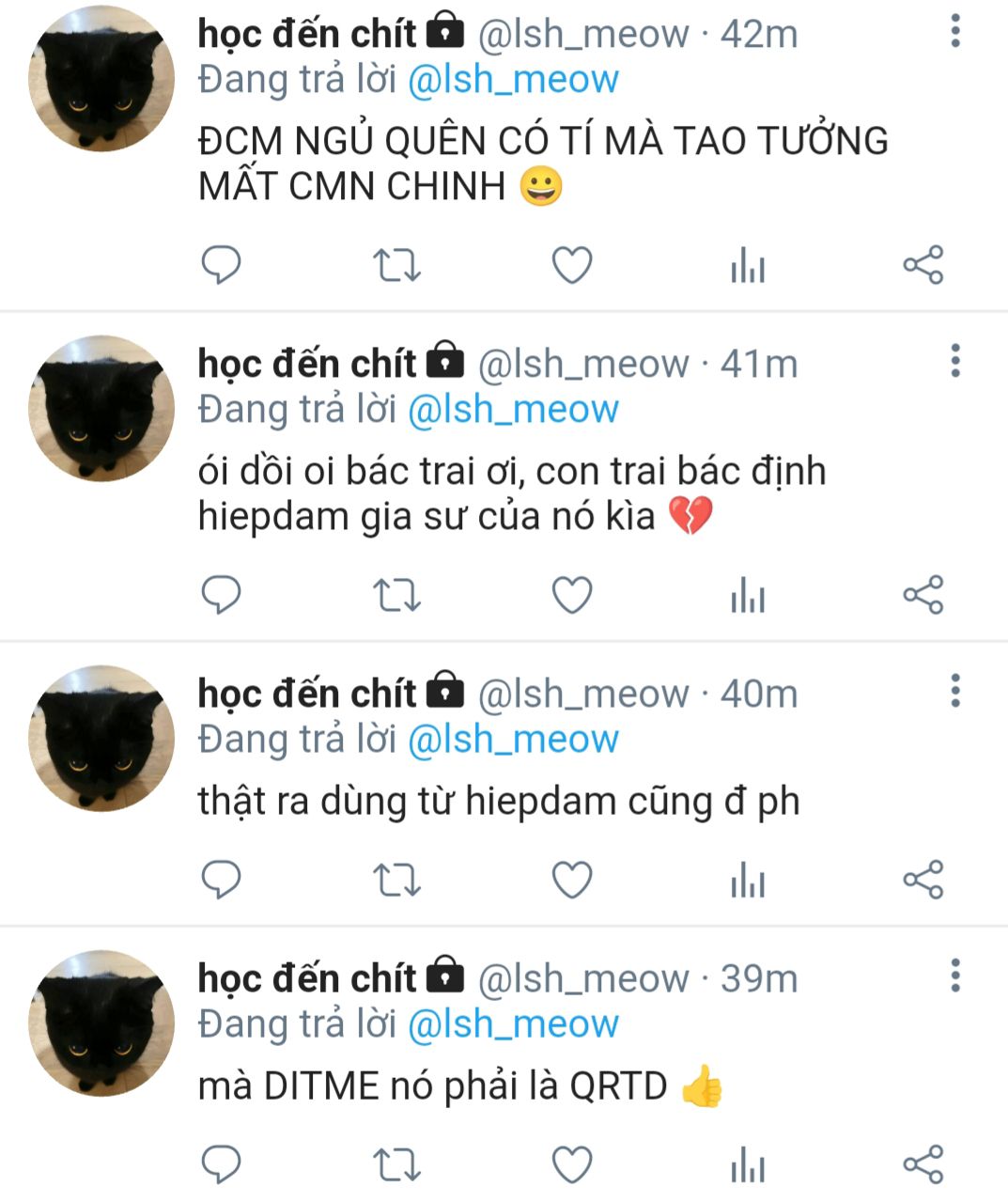View analytics of the 39m tweet
Screen dimensions: 1008x1202
[748, 1165]
